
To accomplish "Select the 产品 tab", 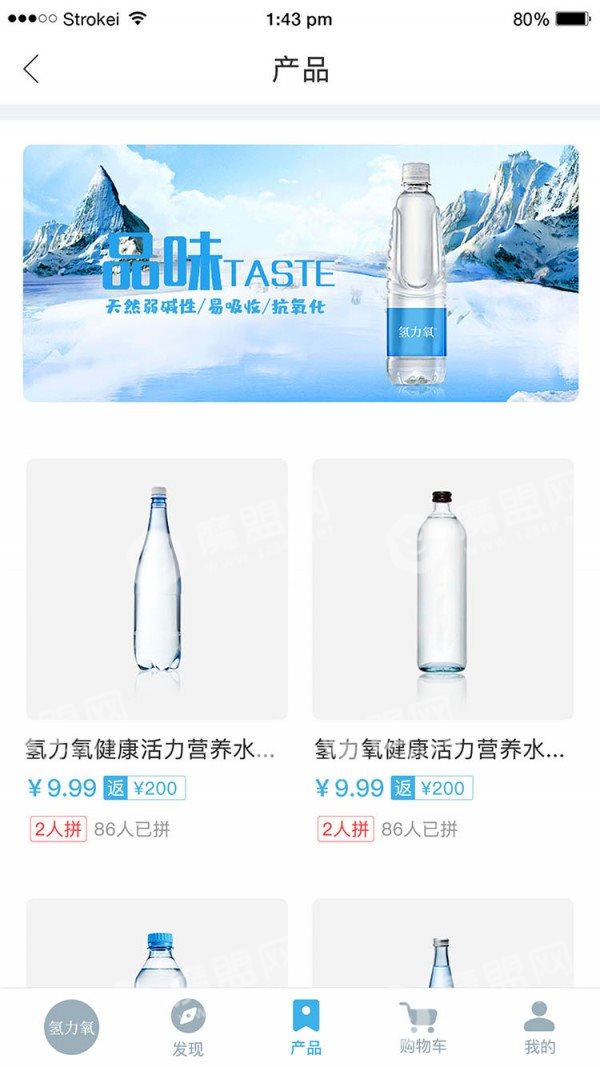I will click(x=306, y=1028).
